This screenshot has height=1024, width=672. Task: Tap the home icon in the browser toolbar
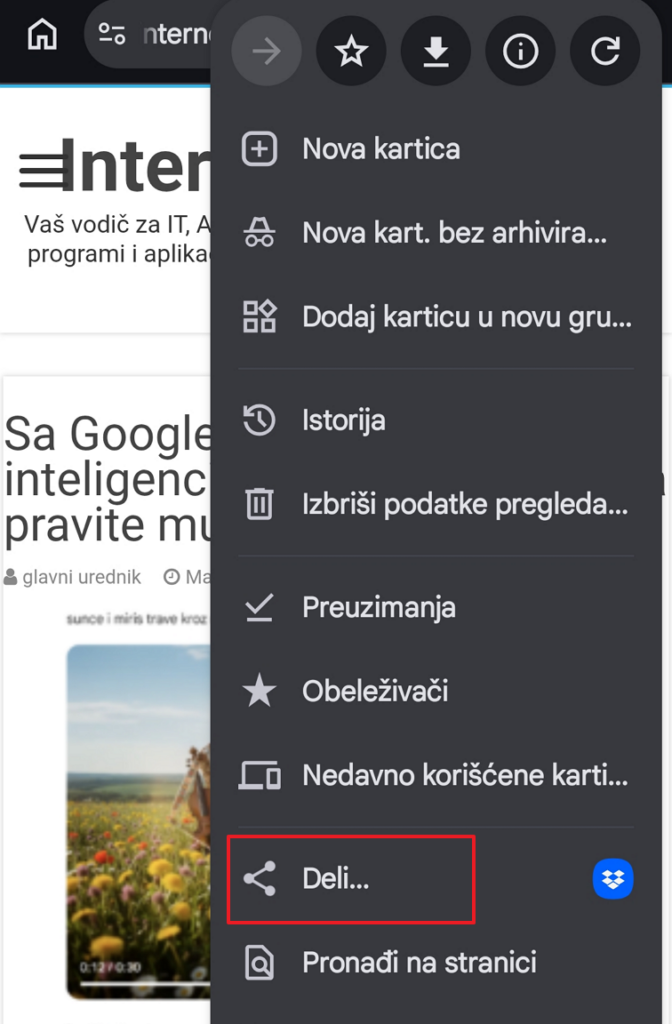(42, 35)
